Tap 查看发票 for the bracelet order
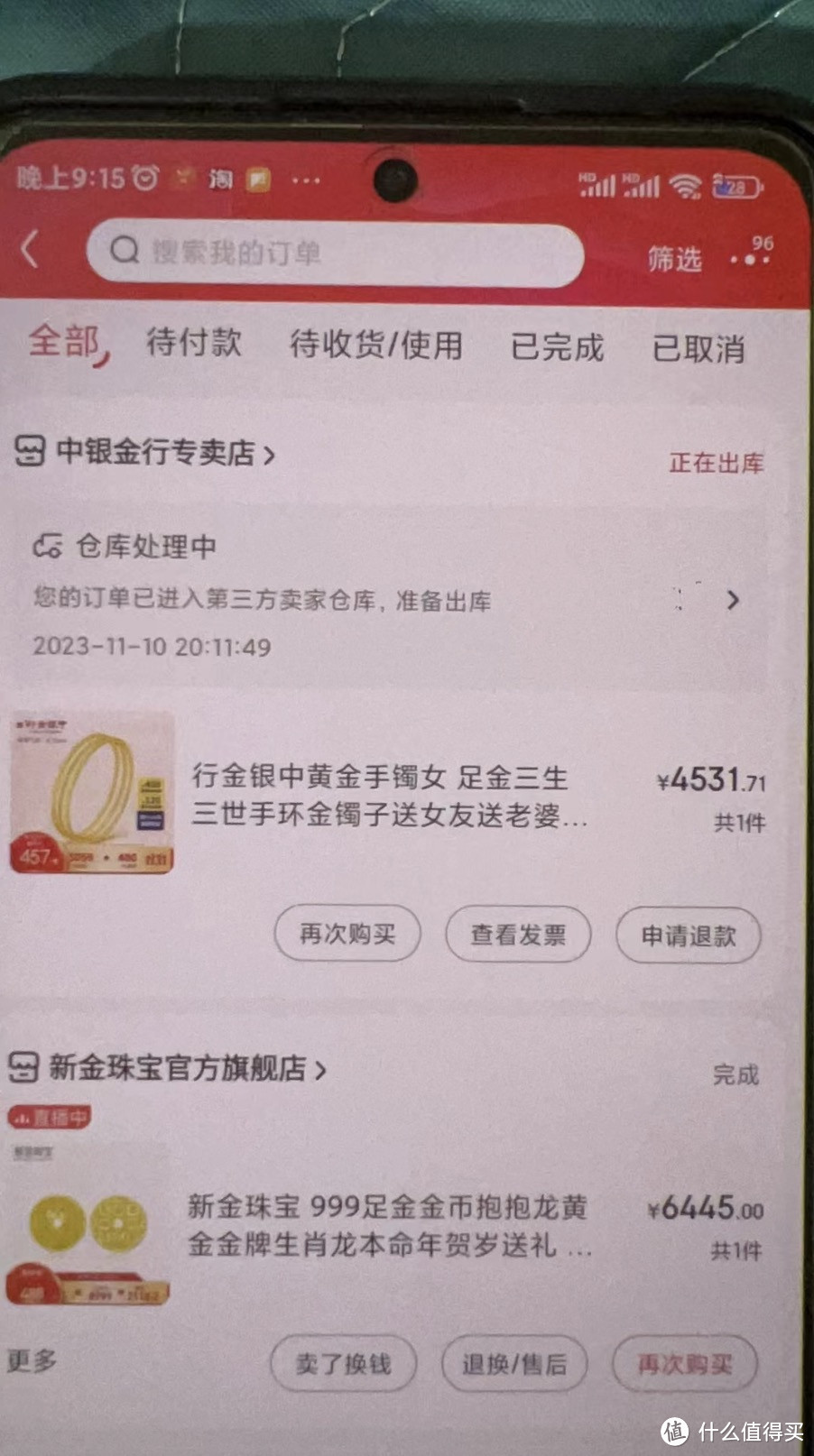 (x=518, y=935)
